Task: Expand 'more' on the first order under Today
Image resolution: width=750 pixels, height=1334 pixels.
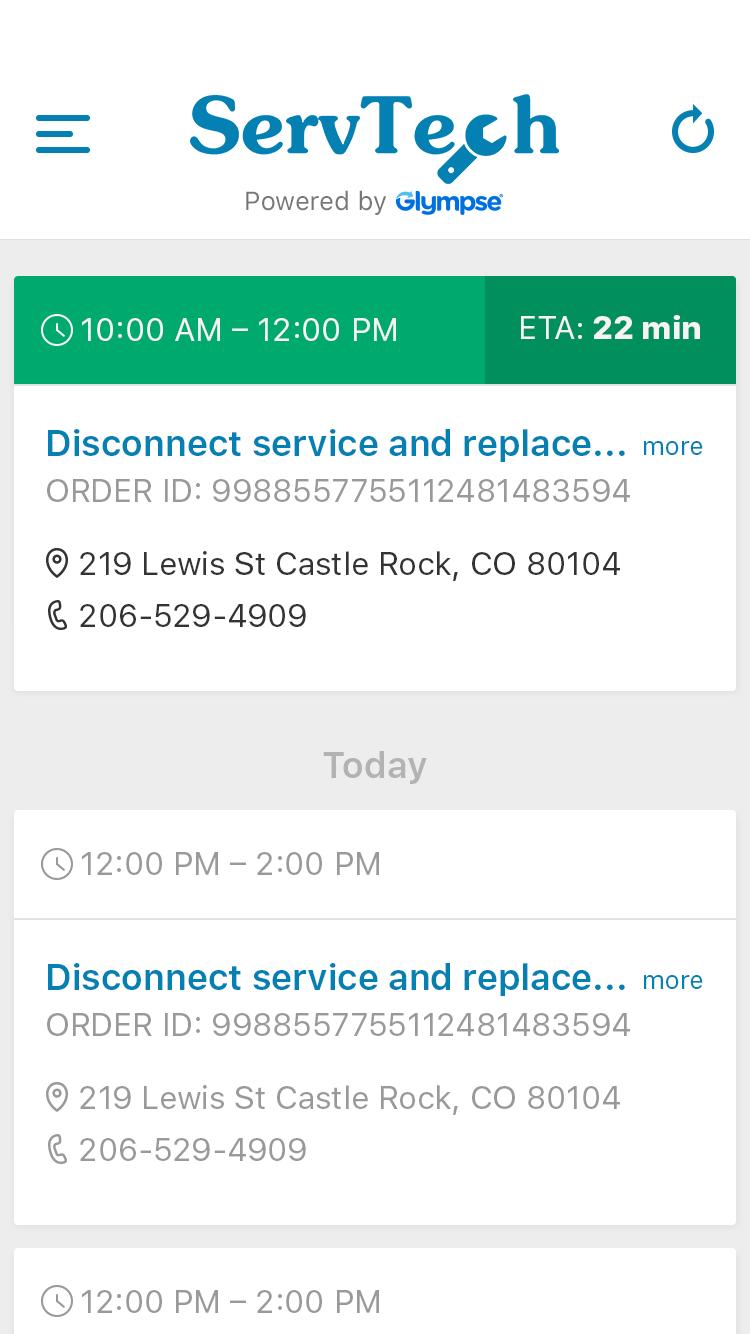Action: pyautogui.click(x=672, y=980)
